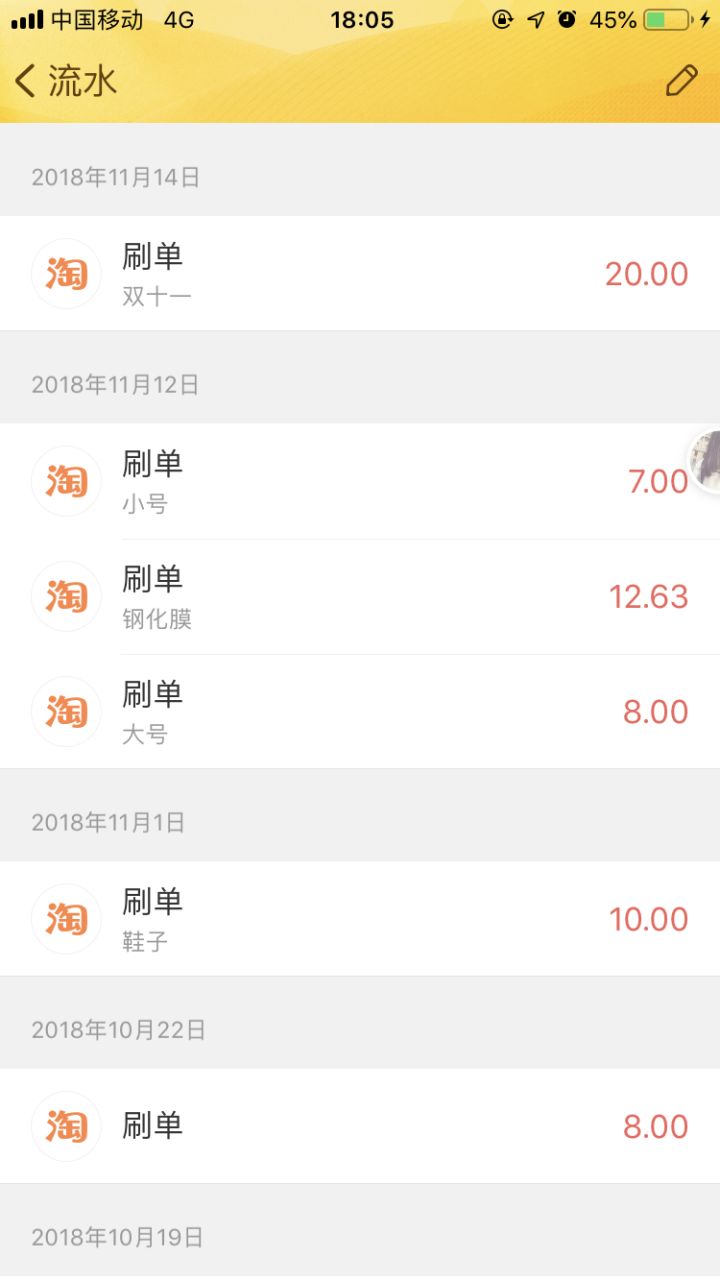Image resolution: width=720 pixels, height=1281 pixels.
Task: Open the 刷单 鞋子 entry of 10.00
Action: tap(360, 919)
